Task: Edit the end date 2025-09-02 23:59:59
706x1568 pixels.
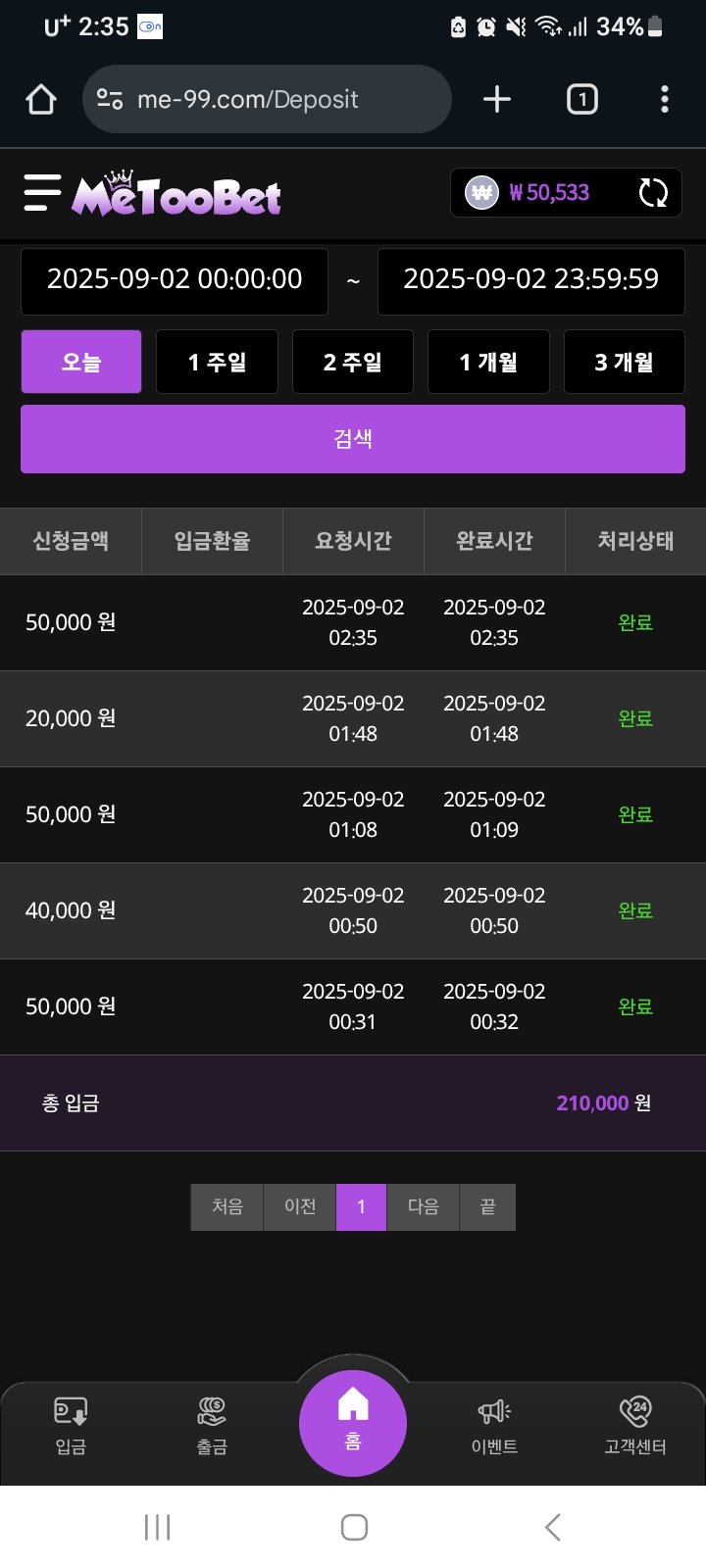Action: (530, 280)
